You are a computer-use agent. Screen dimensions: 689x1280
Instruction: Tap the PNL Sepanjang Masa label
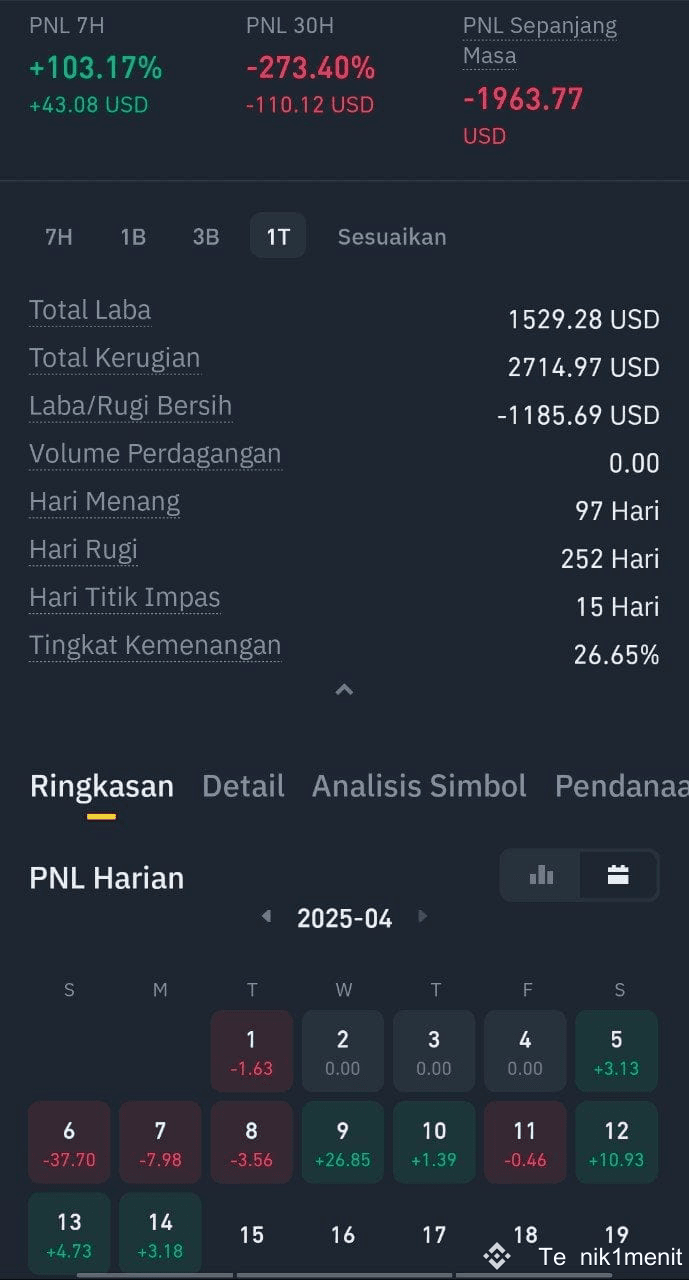click(540, 41)
